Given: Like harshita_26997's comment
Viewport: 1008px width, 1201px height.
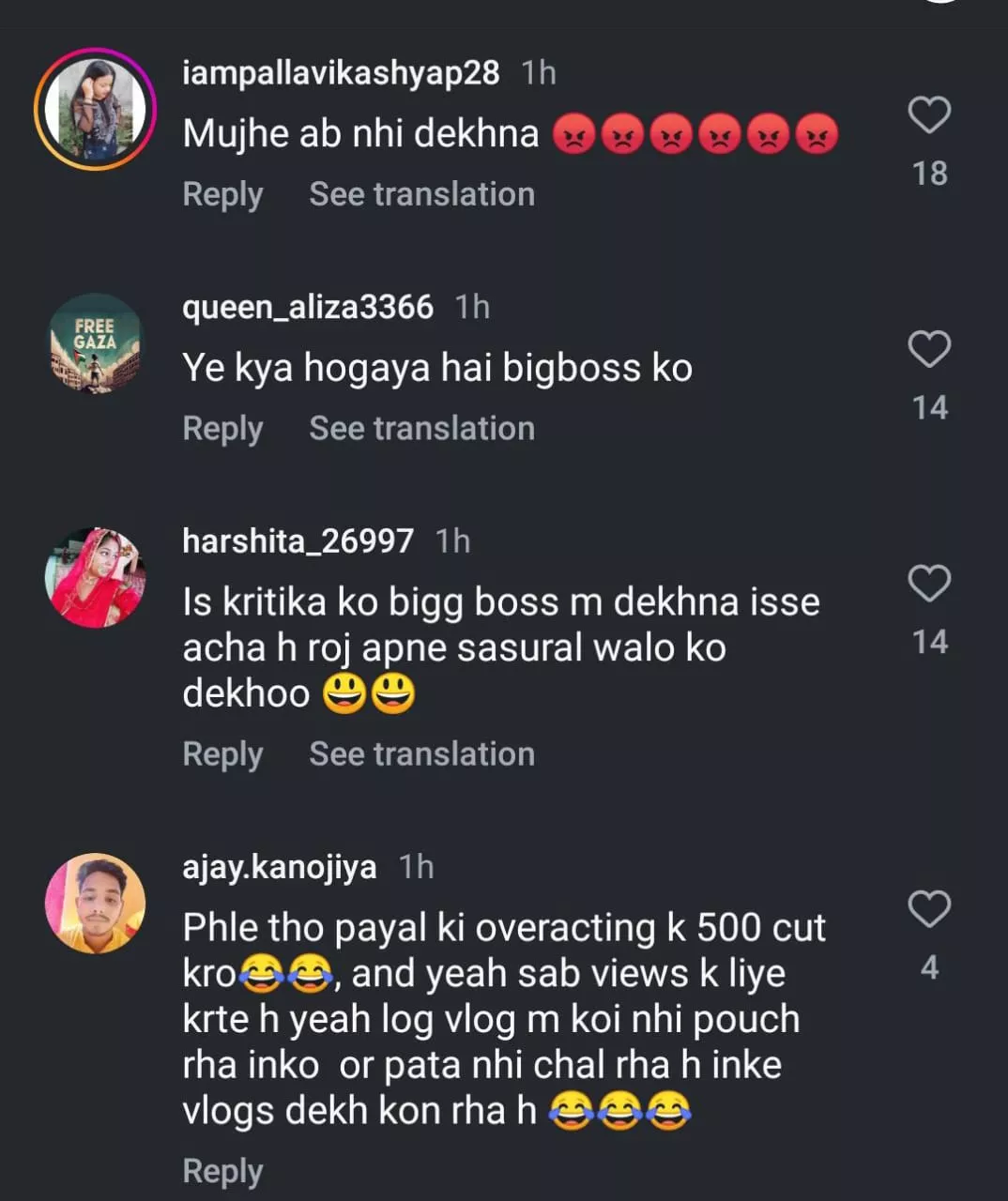Looking at the screenshot, I should point(929,583).
